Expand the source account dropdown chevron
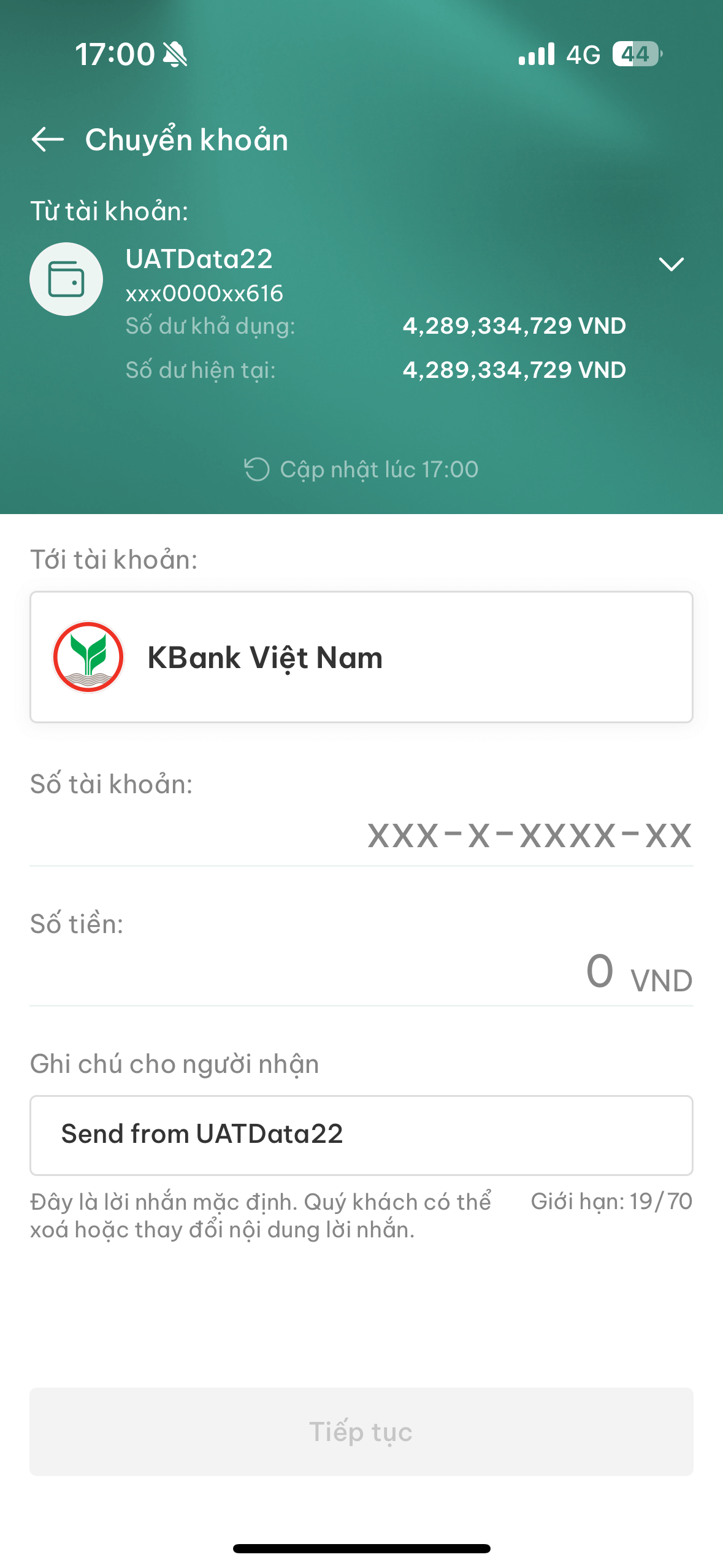Viewport: 723px width, 1568px height. click(671, 264)
